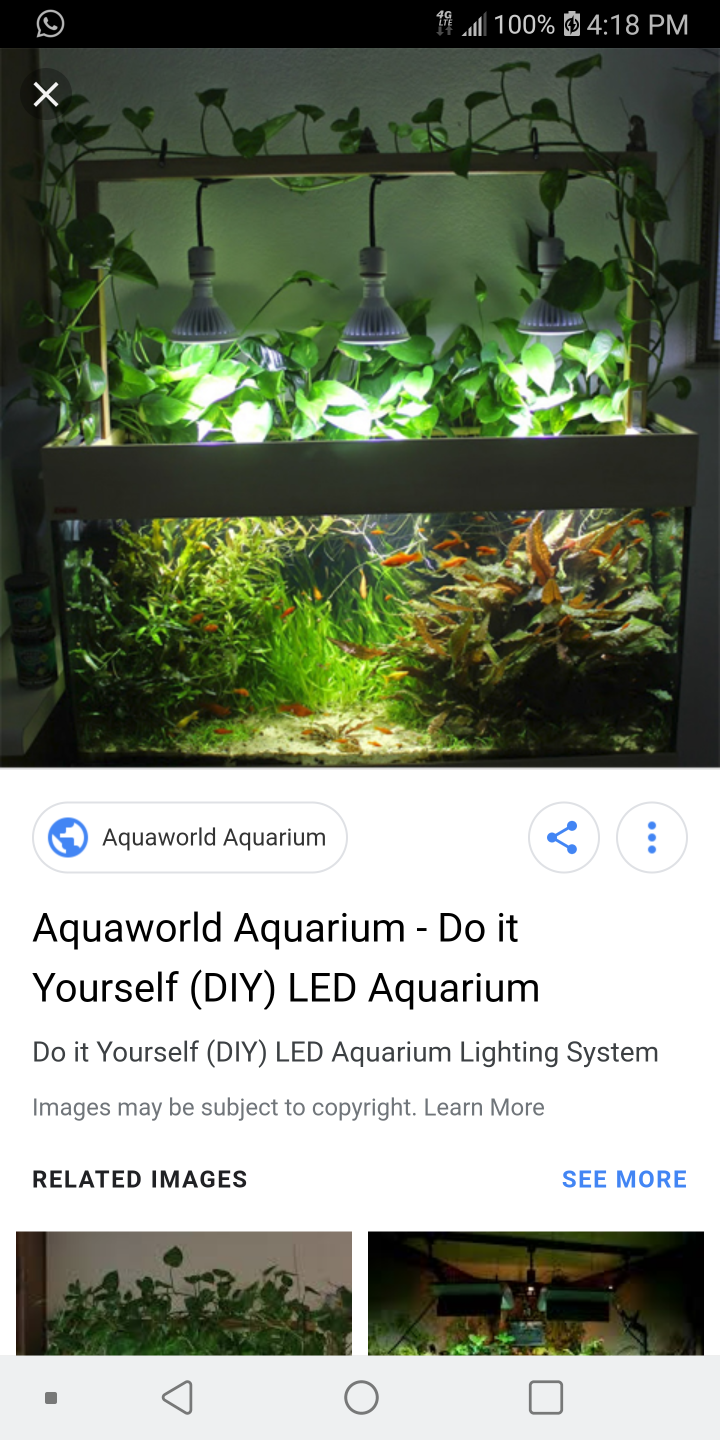Close the image viewer
The height and width of the screenshot is (1440, 720).
coord(46,95)
